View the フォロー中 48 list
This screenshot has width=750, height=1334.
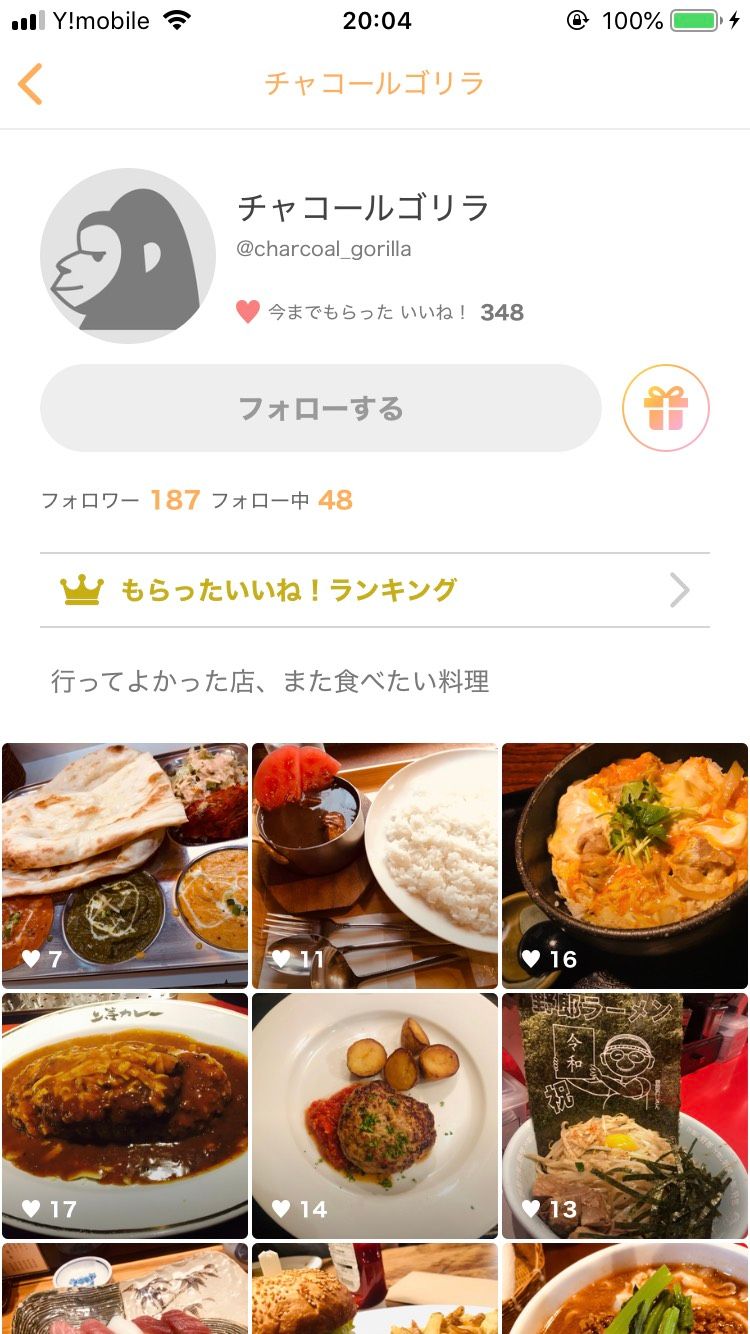click(x=282, y=500)
